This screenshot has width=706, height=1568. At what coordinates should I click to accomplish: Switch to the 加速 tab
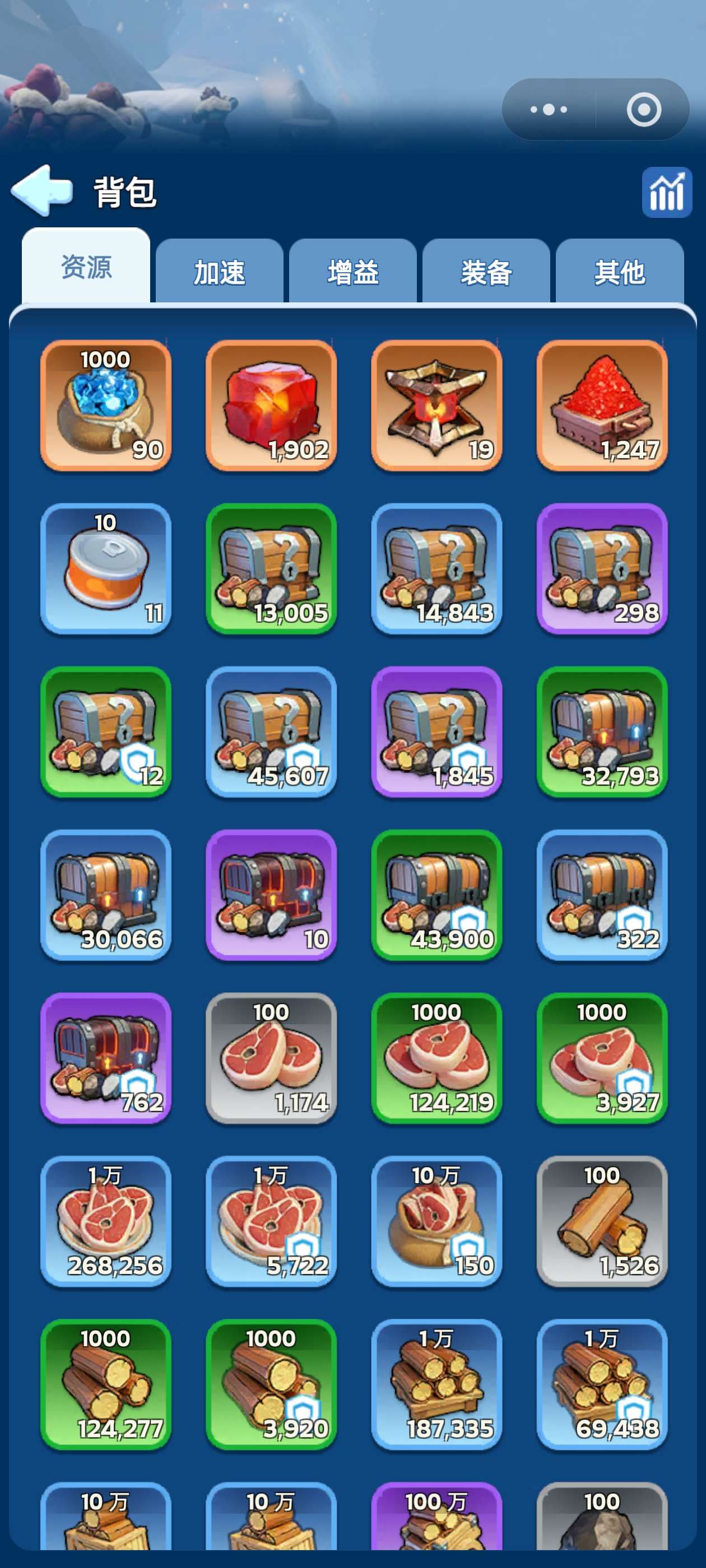[x=219, y=272]
